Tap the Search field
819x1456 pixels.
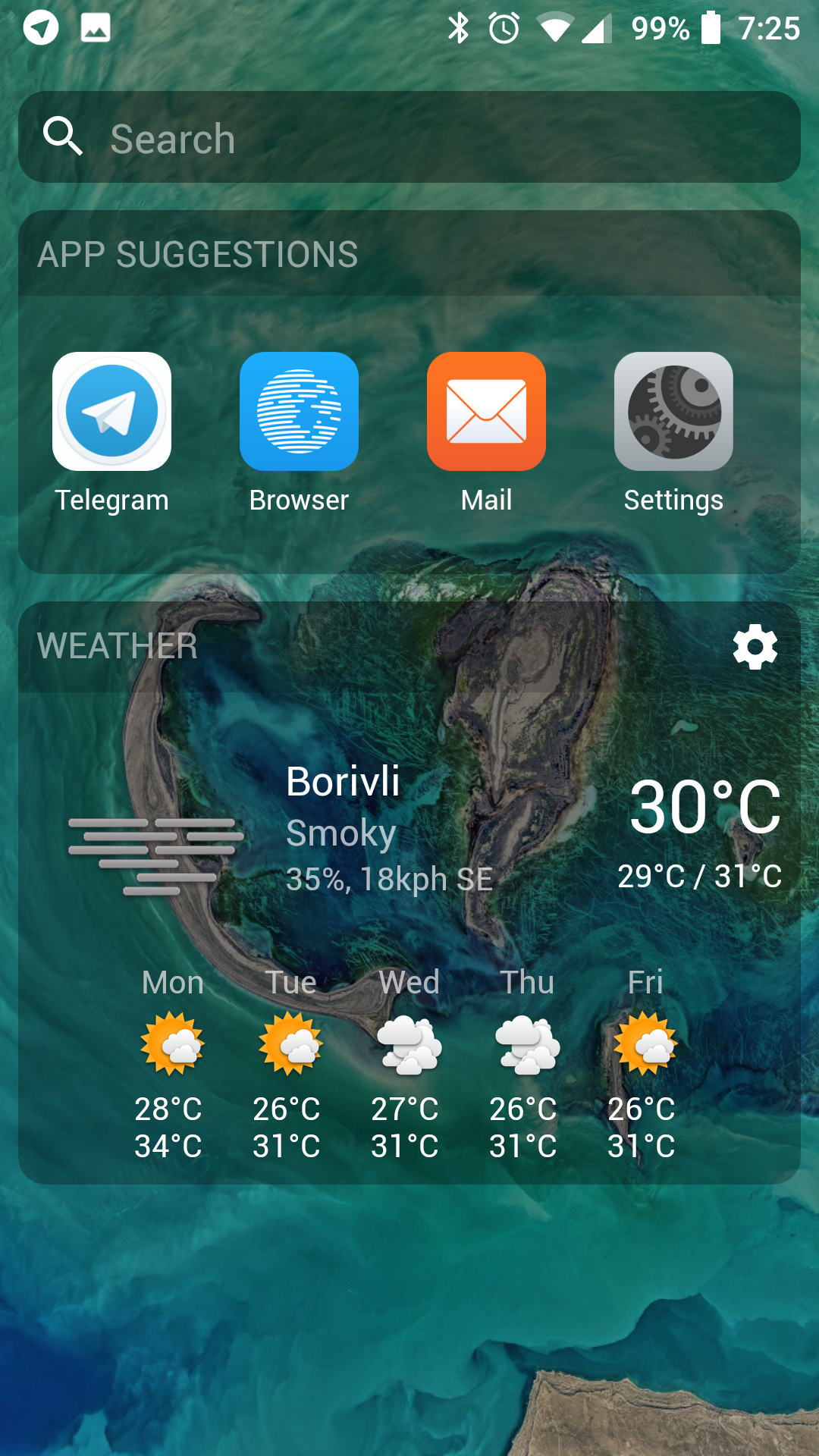[409, 137]
